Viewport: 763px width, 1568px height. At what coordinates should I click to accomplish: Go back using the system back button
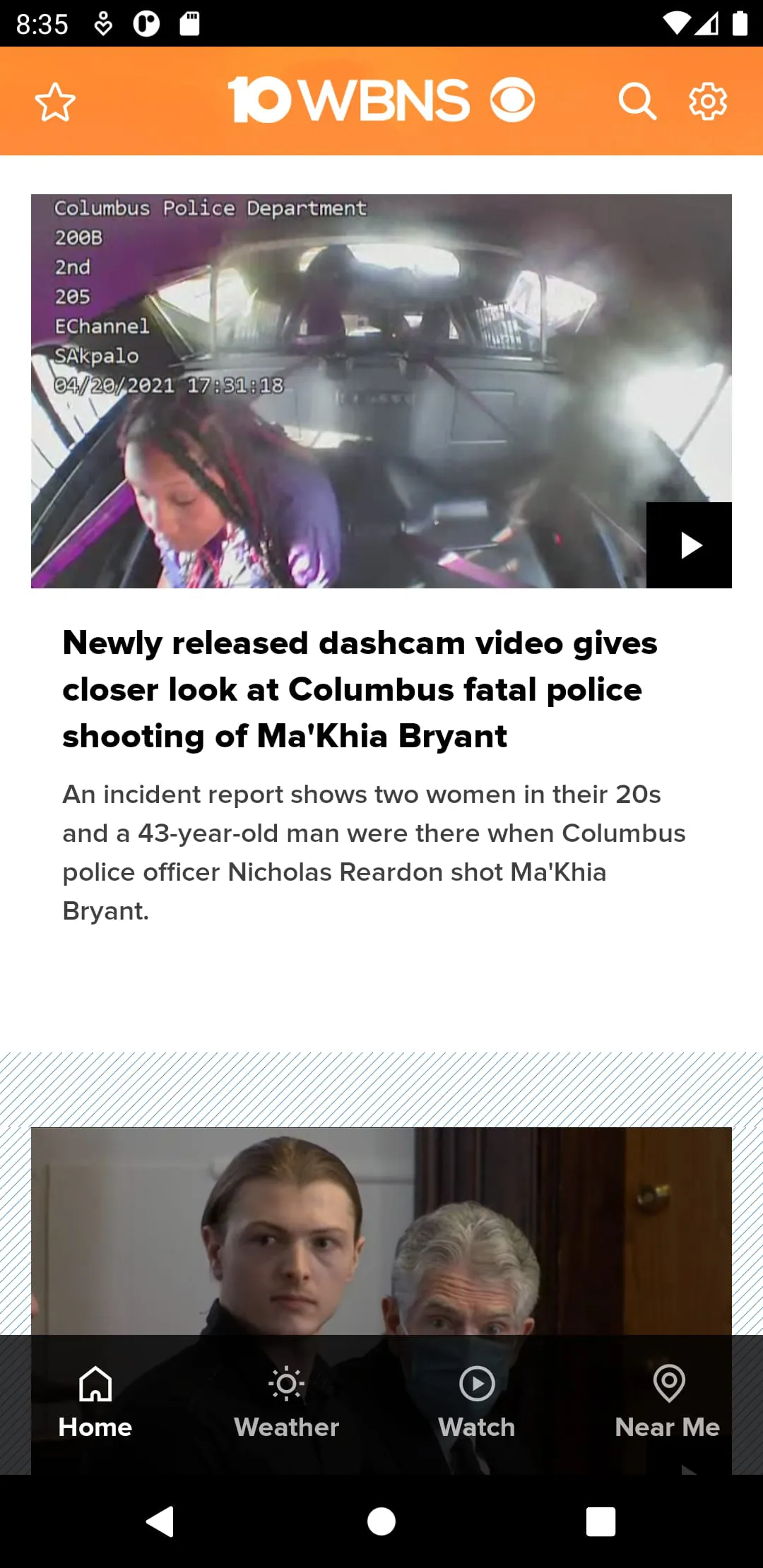click(x=160, y=1521)
